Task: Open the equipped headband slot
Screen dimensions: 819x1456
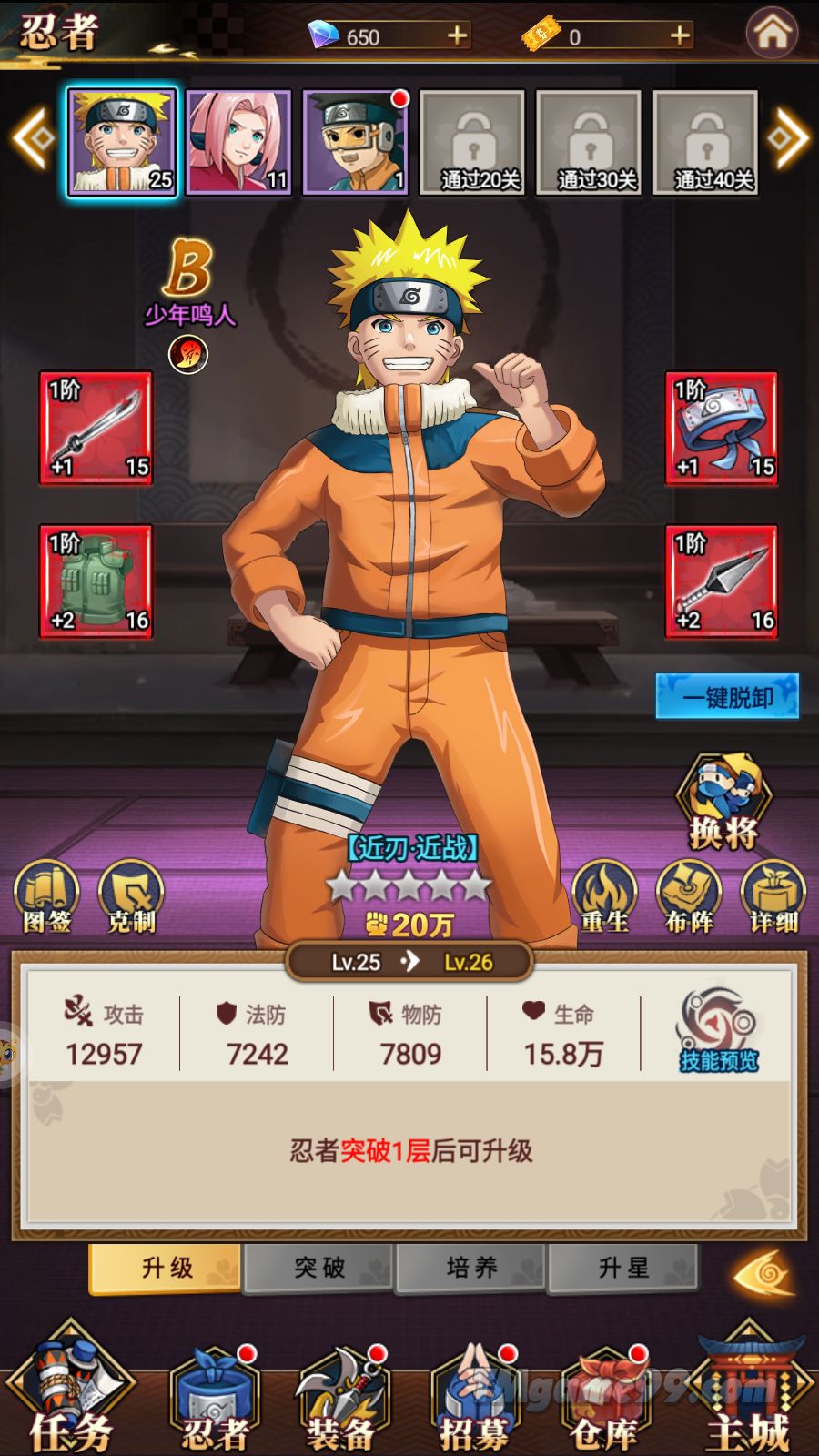Action: 722,427
